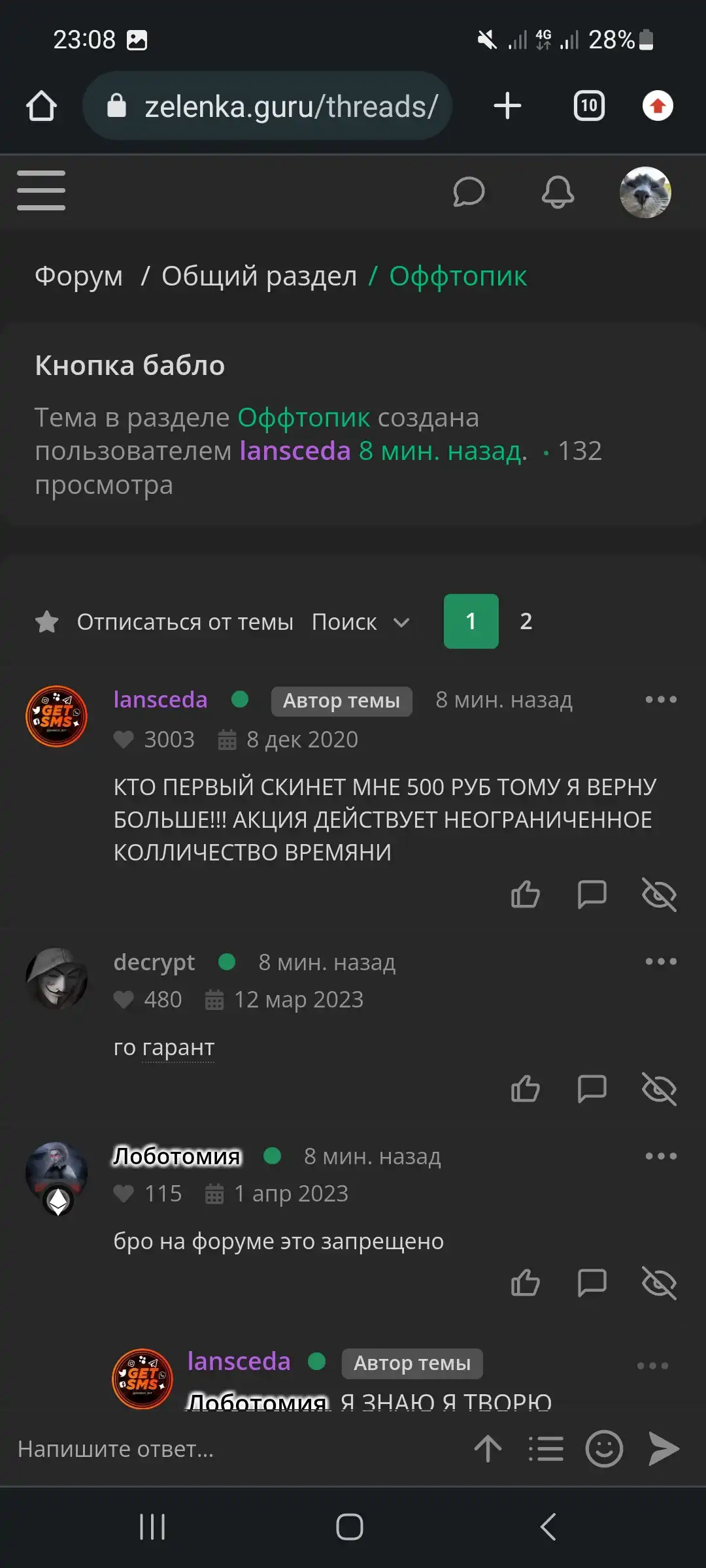Focus the Напишите ответ reply field
The image size is (706, 1568).
point(235,1449)
